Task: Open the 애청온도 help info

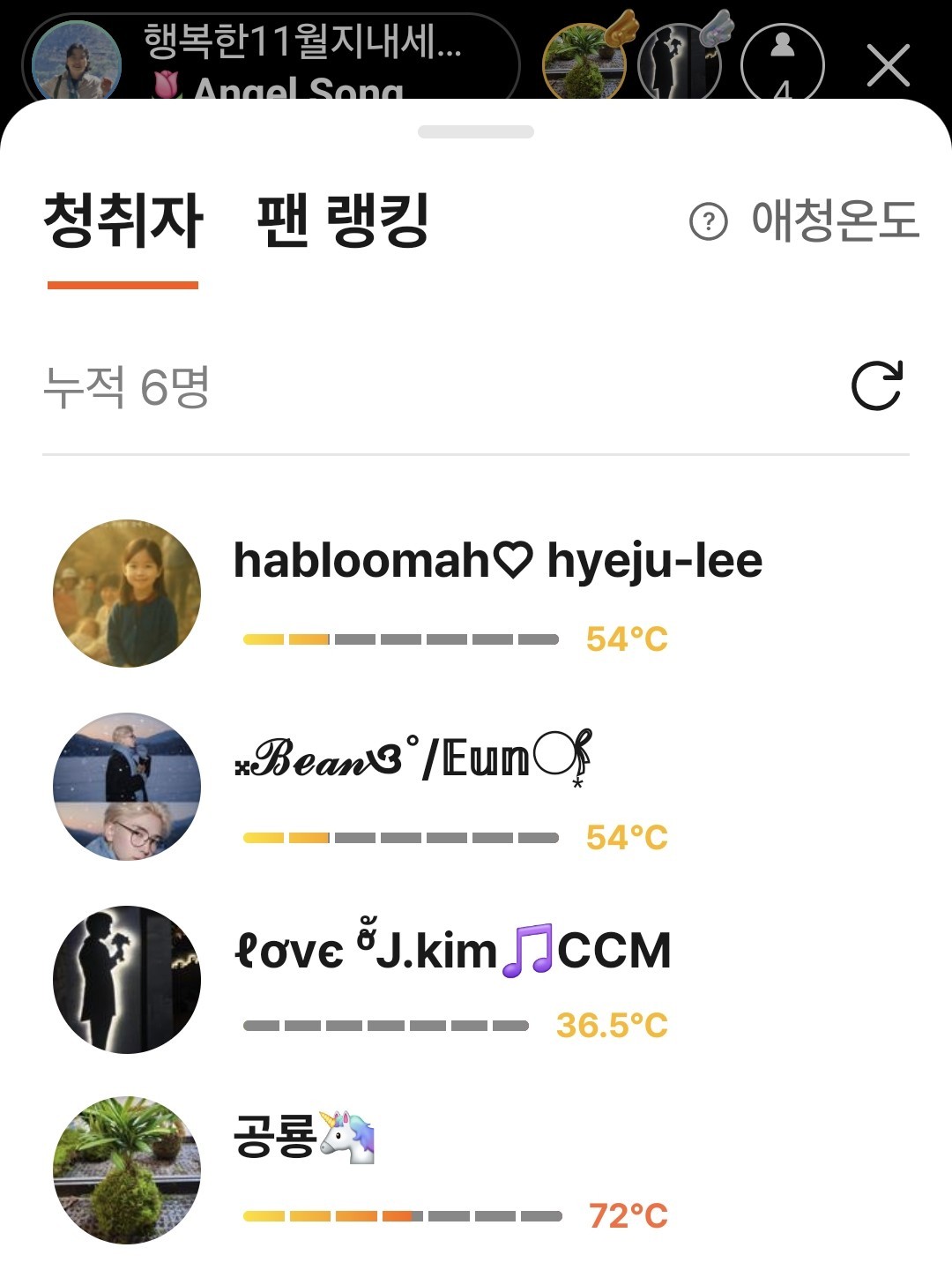Action: (x=709, y=221)
